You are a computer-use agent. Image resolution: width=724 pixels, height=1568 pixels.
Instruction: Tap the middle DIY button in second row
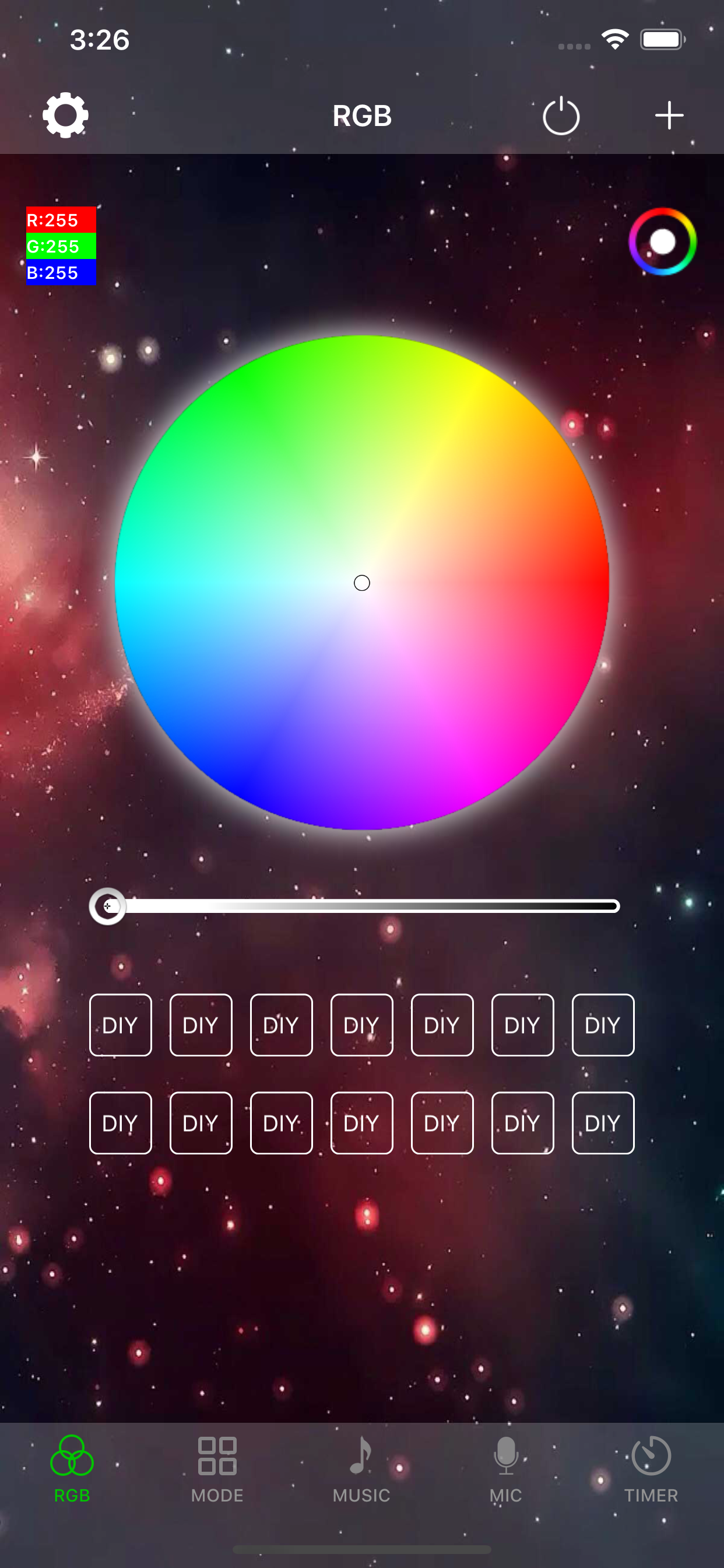tap(361, 1122)
